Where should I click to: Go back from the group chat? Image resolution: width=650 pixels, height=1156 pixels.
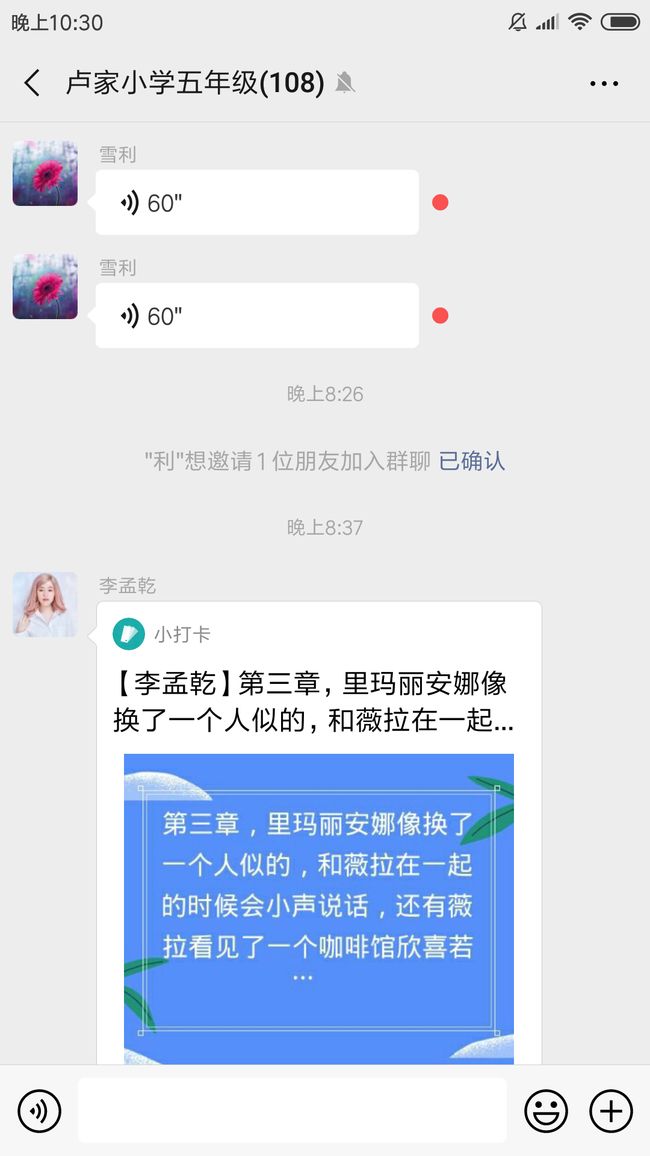[32, 83]
